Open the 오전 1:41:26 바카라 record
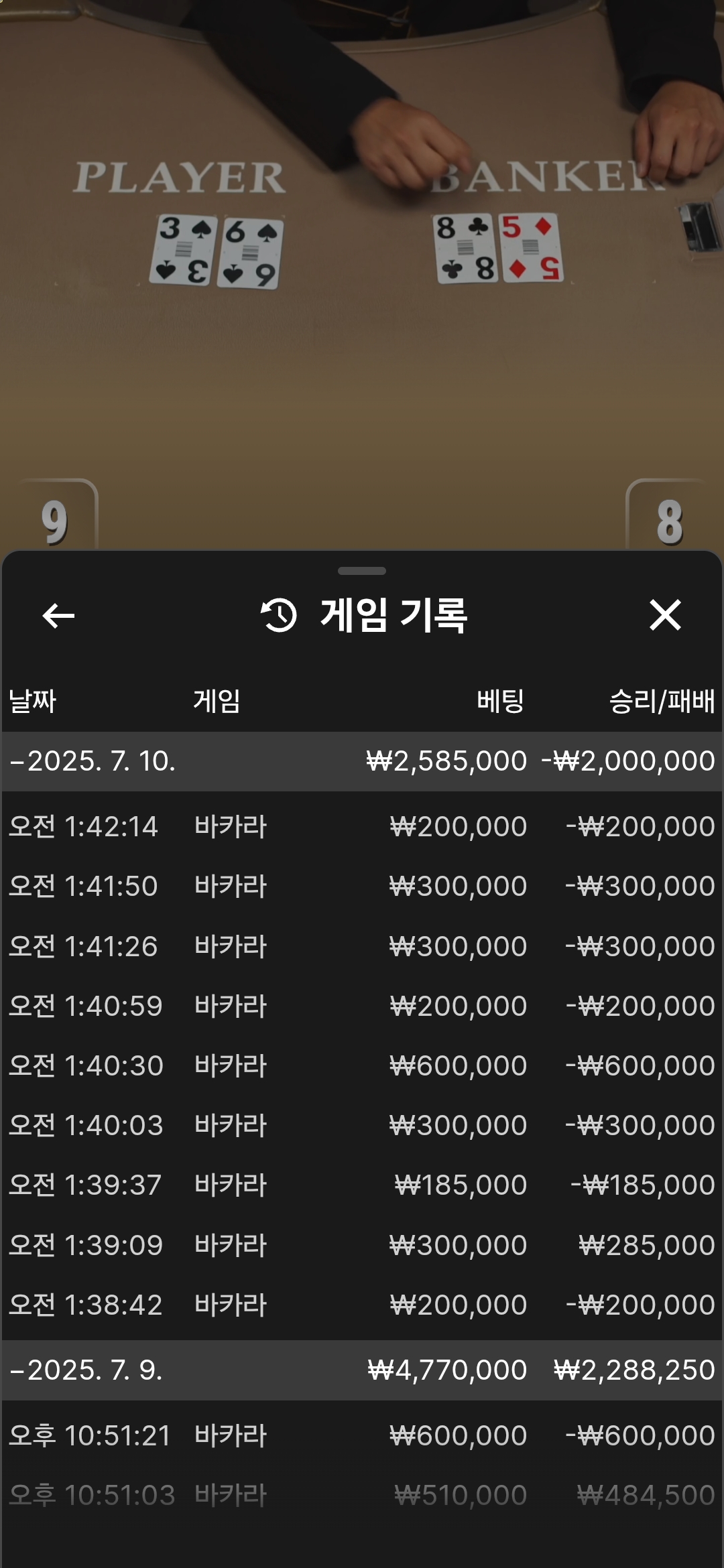This screenshot has height=1568, width=724. pos(362,946)
